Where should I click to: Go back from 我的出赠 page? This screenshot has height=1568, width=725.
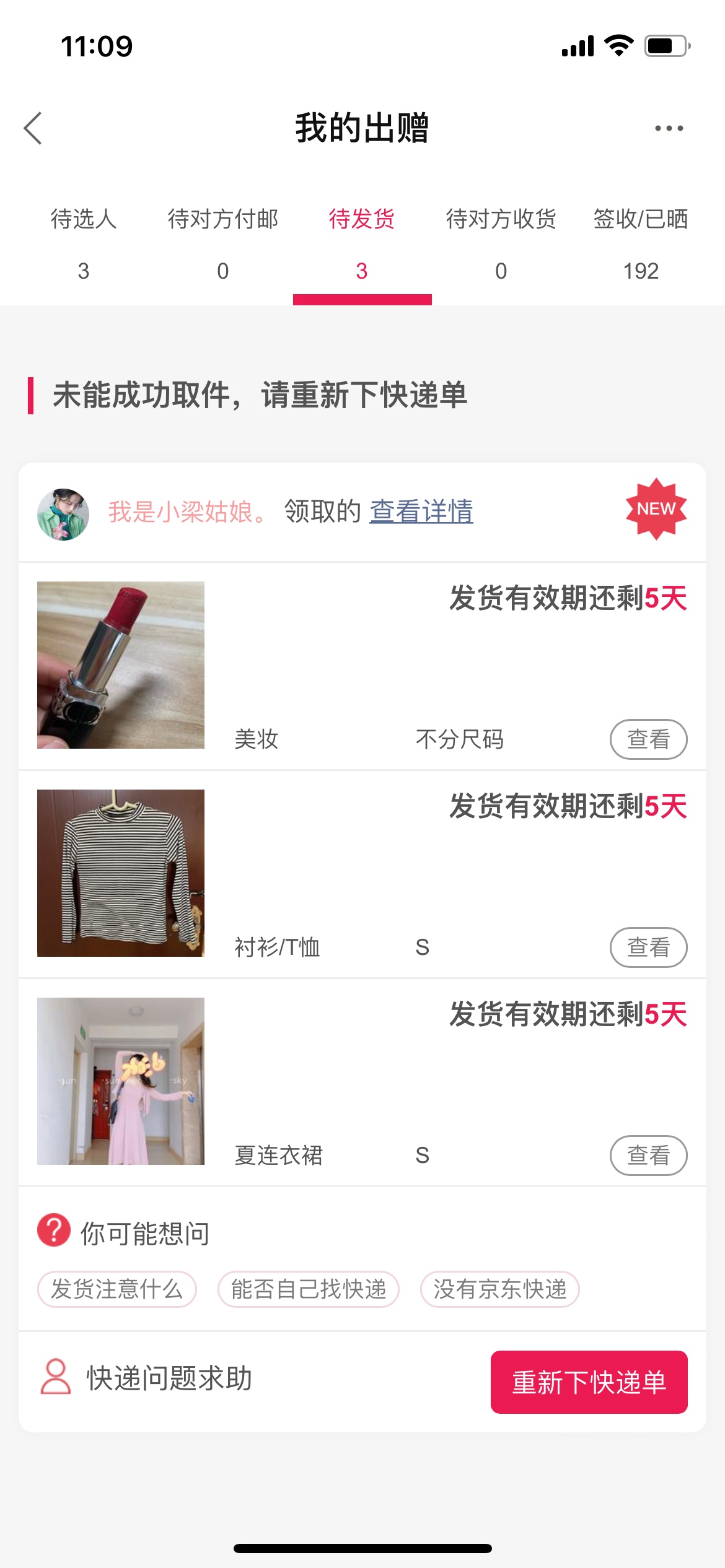[33, 128]
